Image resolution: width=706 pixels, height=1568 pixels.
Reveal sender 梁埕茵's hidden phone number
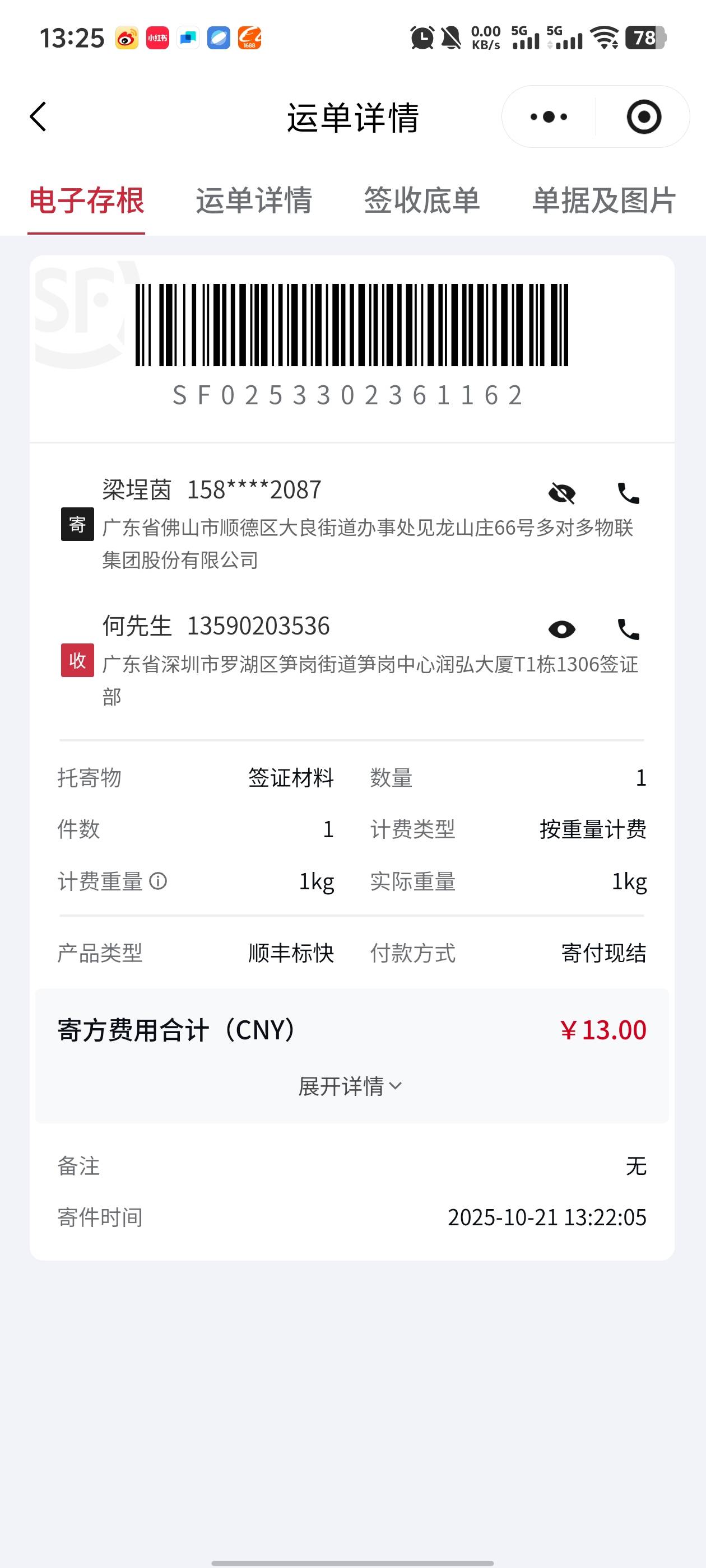tap(561, 493)
